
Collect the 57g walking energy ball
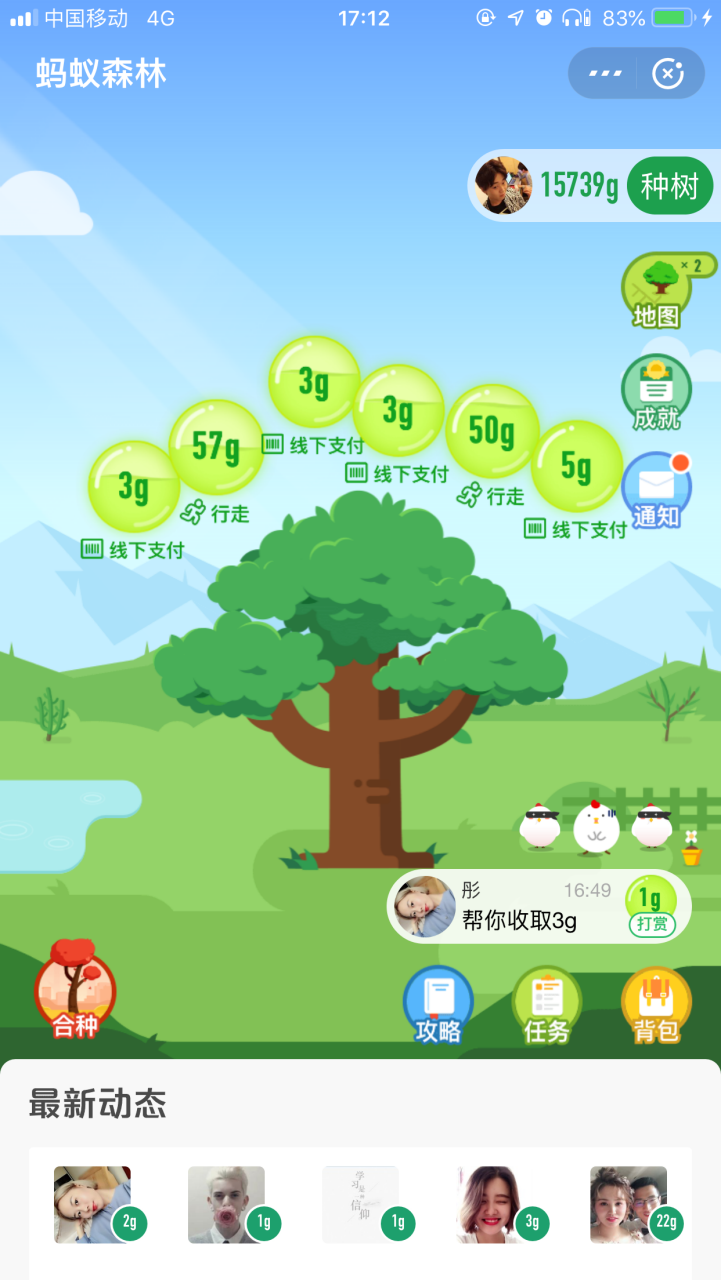point(216,446)
